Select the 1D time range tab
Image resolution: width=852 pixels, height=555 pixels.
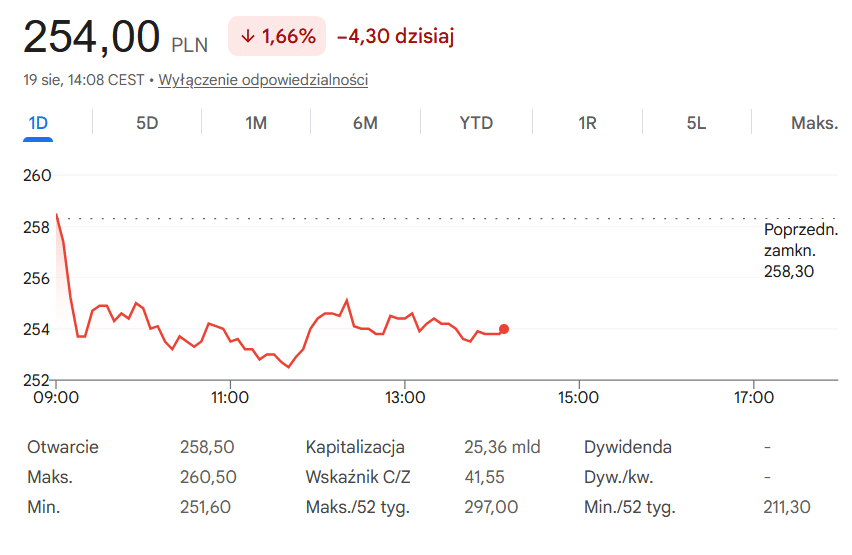(38, 123)
